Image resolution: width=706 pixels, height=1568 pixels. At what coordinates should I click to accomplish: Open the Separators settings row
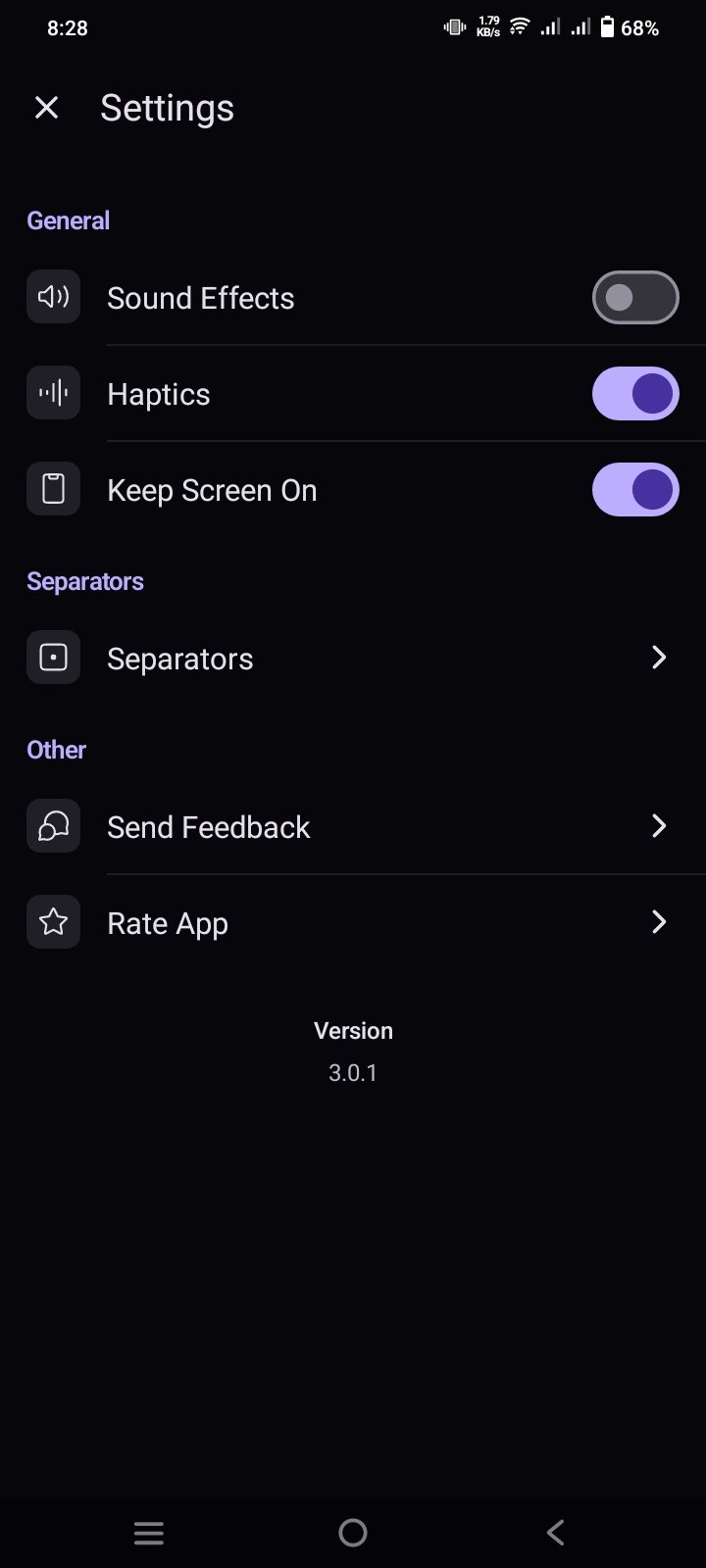tap(353, 659)
